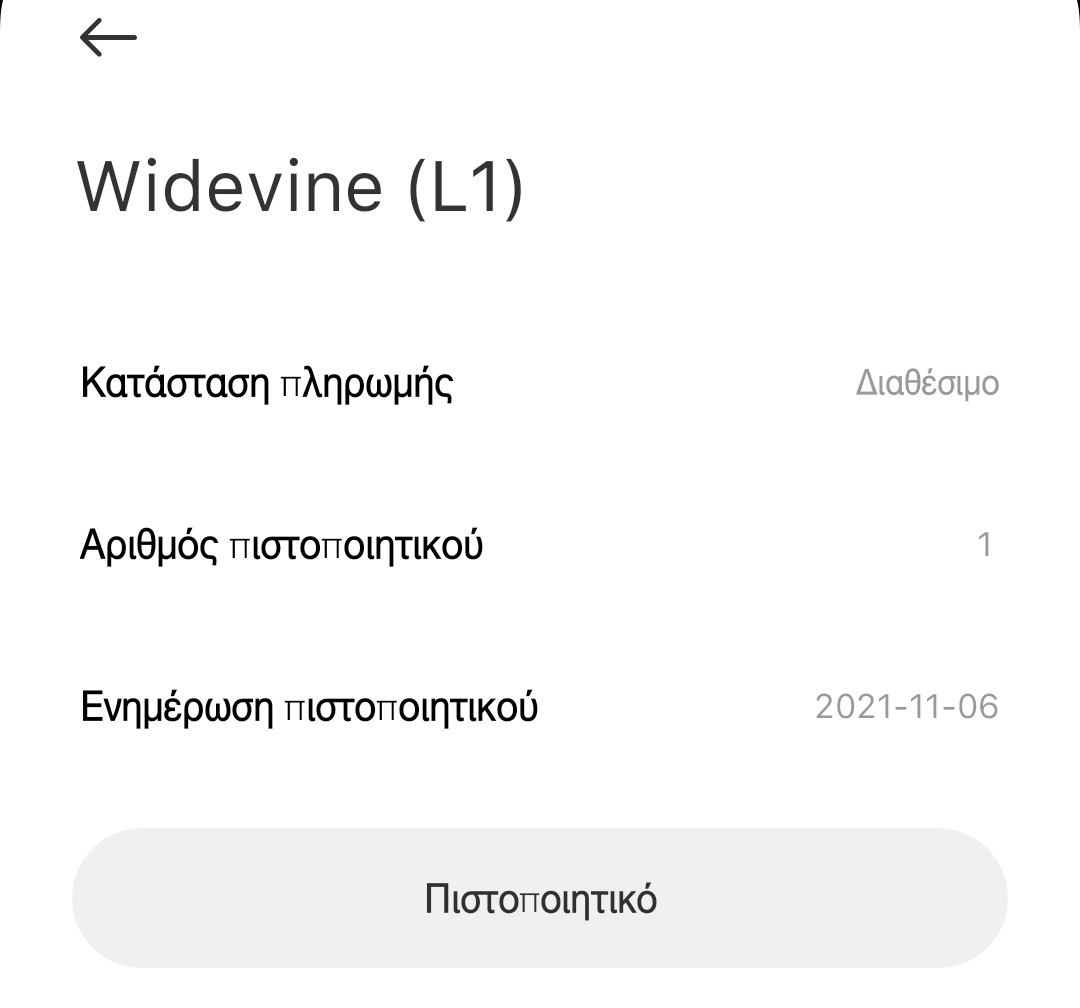Tap the Πιστοποιητικό button

(x=540, y=898)
